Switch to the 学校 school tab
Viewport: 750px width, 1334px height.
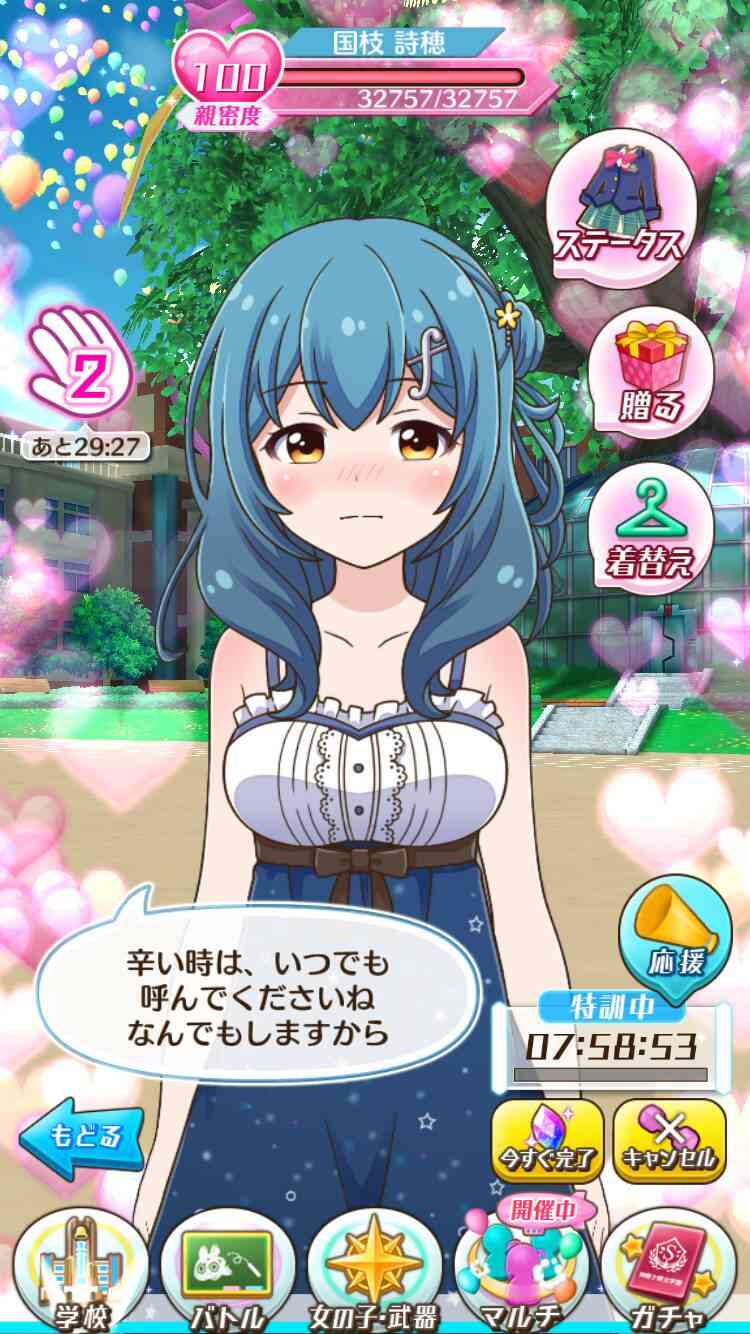point(80,1269)
